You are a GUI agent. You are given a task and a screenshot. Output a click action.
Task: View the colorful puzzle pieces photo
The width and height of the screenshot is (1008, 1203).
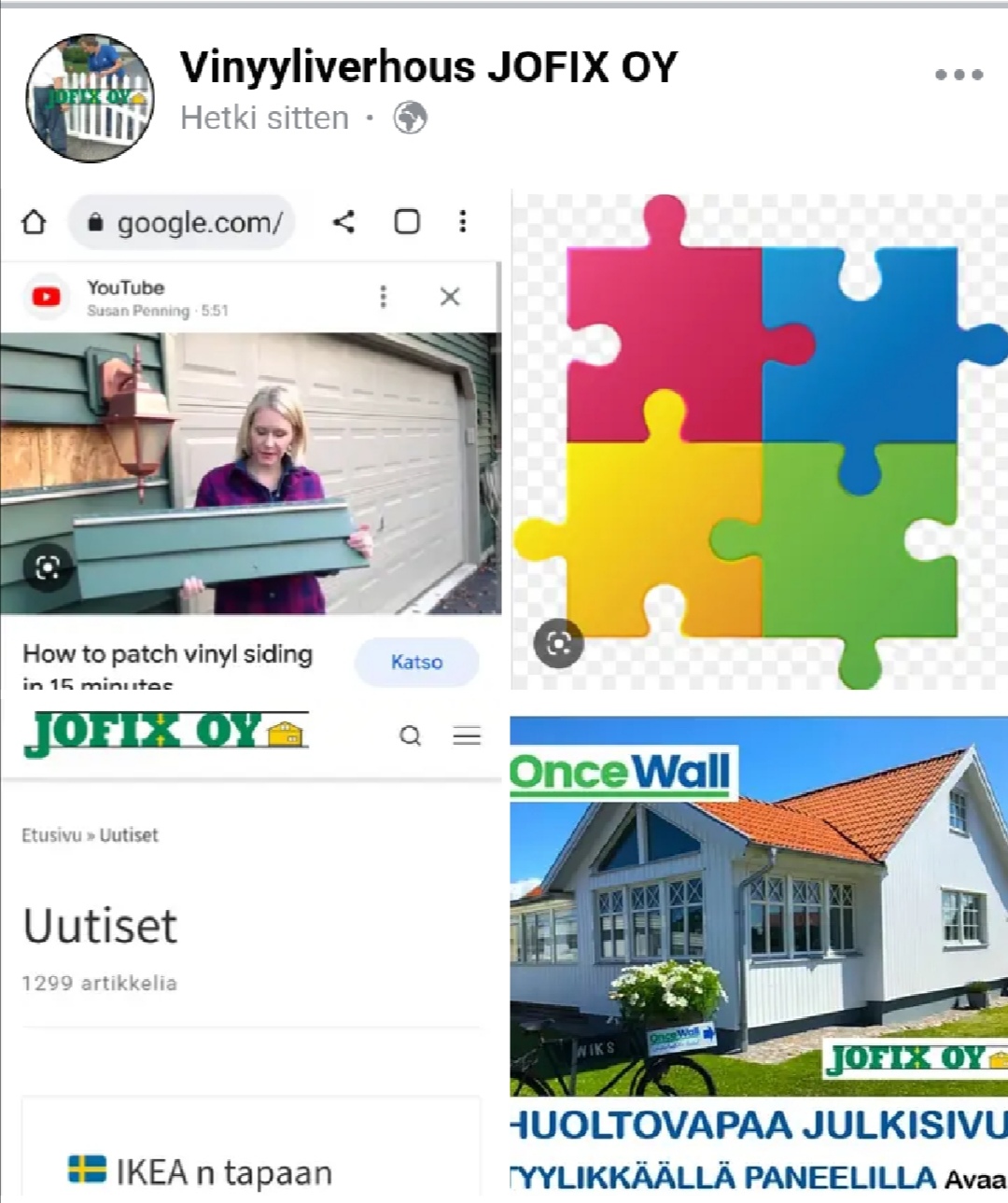pos(761,441)
